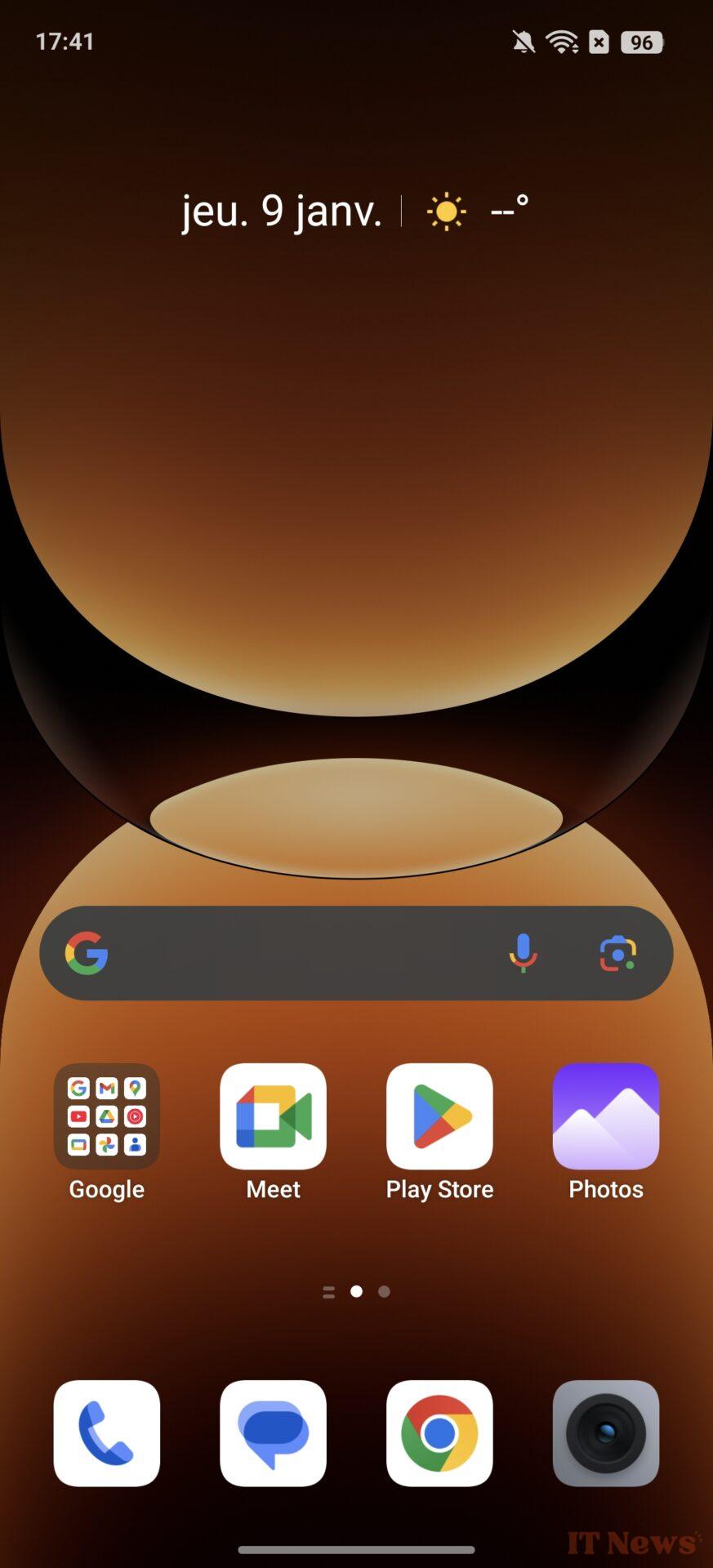Screen dimensions: 713x1568
Task: Tap the date and weather widget
Action: coord(355,212)
